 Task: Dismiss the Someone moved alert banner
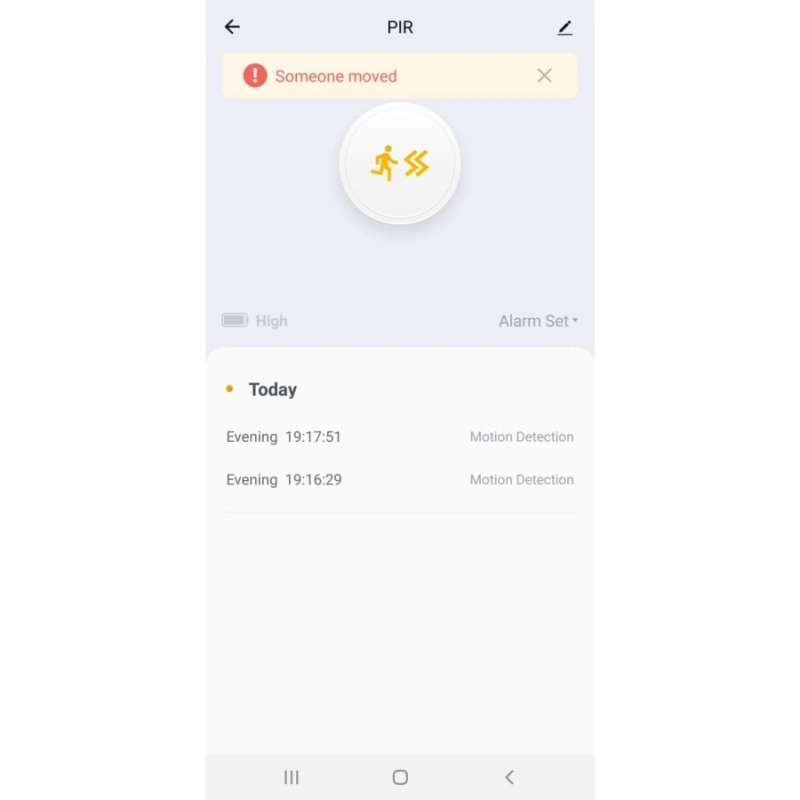(544, 76)
